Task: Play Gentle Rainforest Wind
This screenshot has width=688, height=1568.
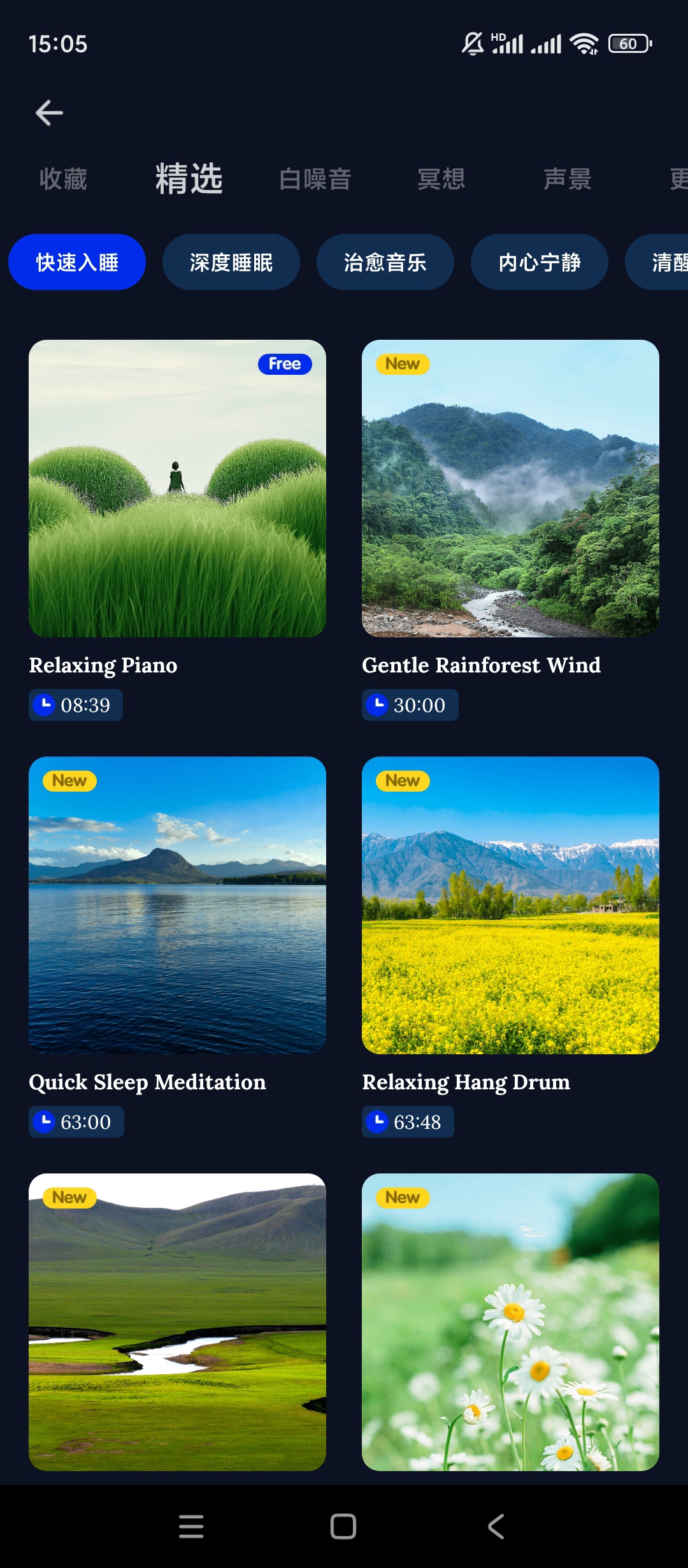Action: point(510,488)
